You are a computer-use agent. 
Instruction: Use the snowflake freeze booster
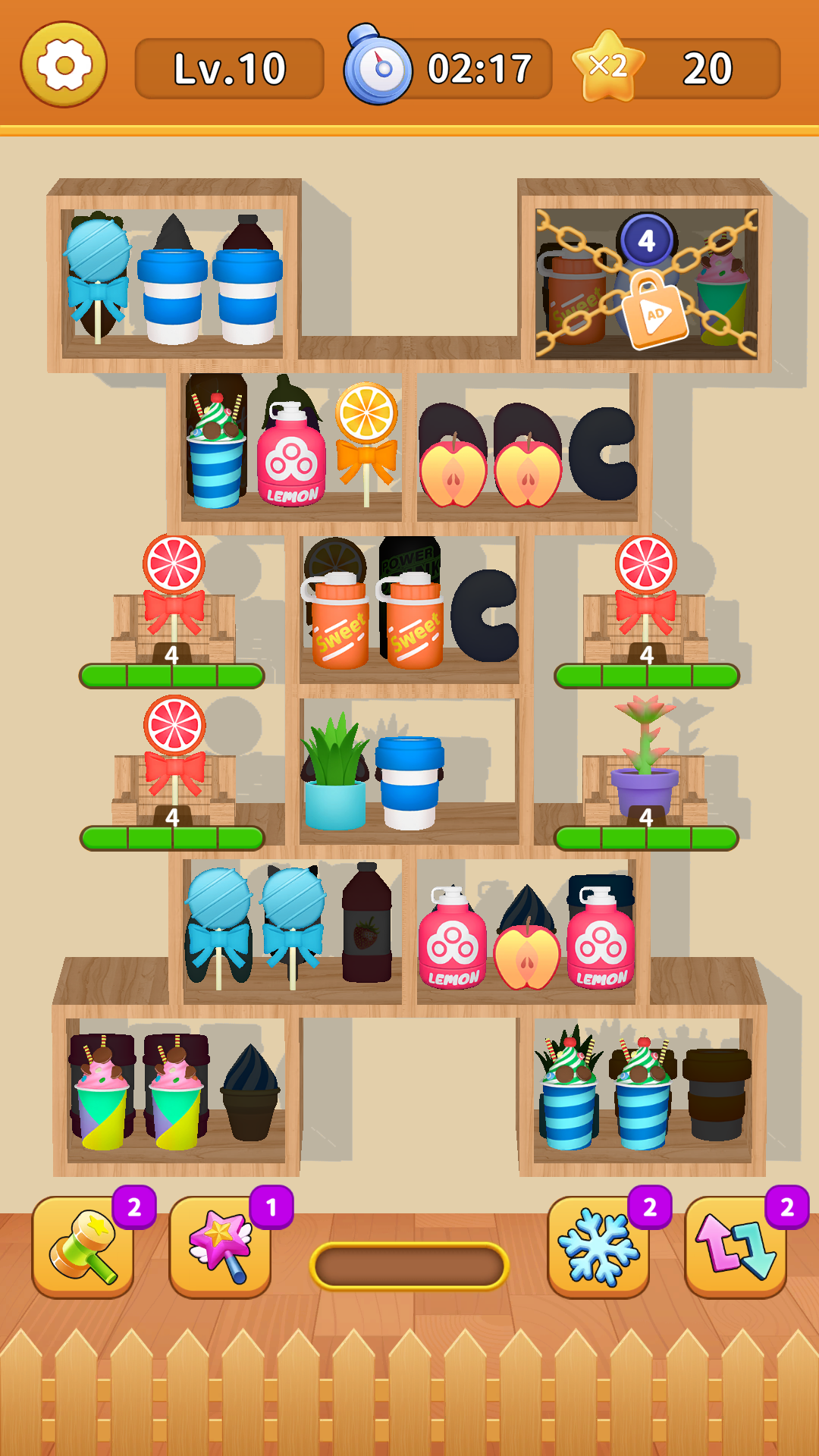598,1247
